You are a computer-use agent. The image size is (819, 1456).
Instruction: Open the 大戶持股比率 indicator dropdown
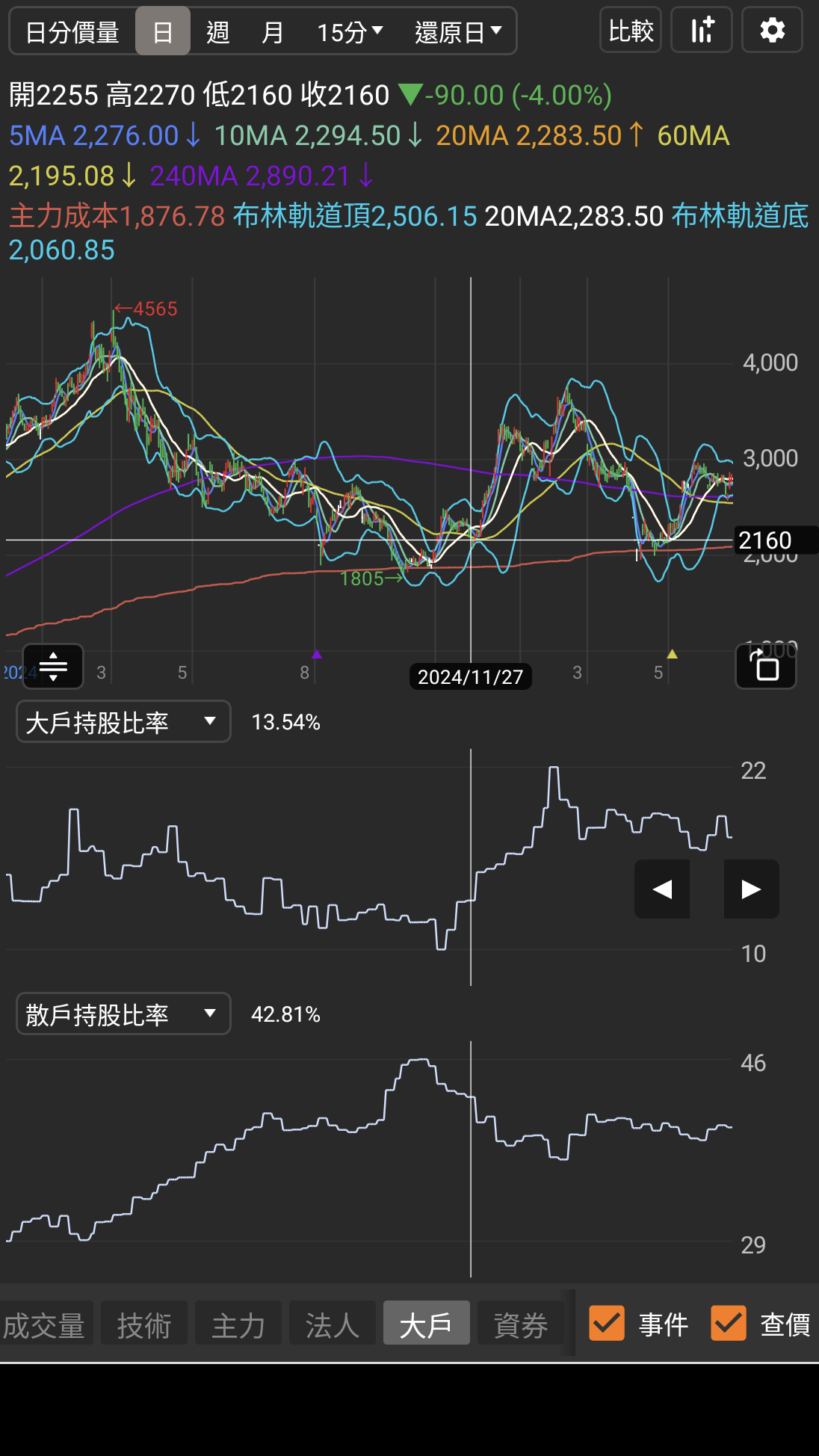pyautogui.click(x=123, y=721)
